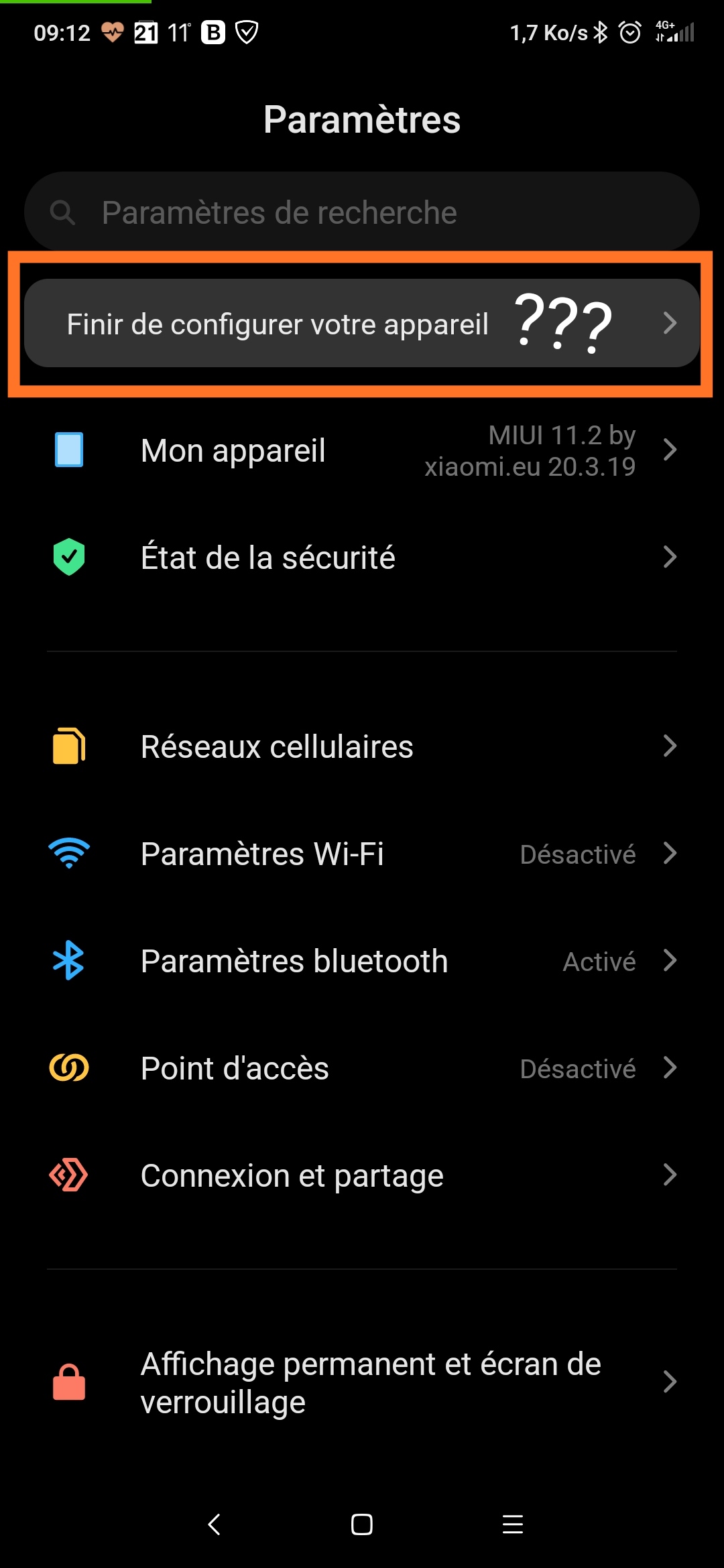Open Mon appareil details

362,450
